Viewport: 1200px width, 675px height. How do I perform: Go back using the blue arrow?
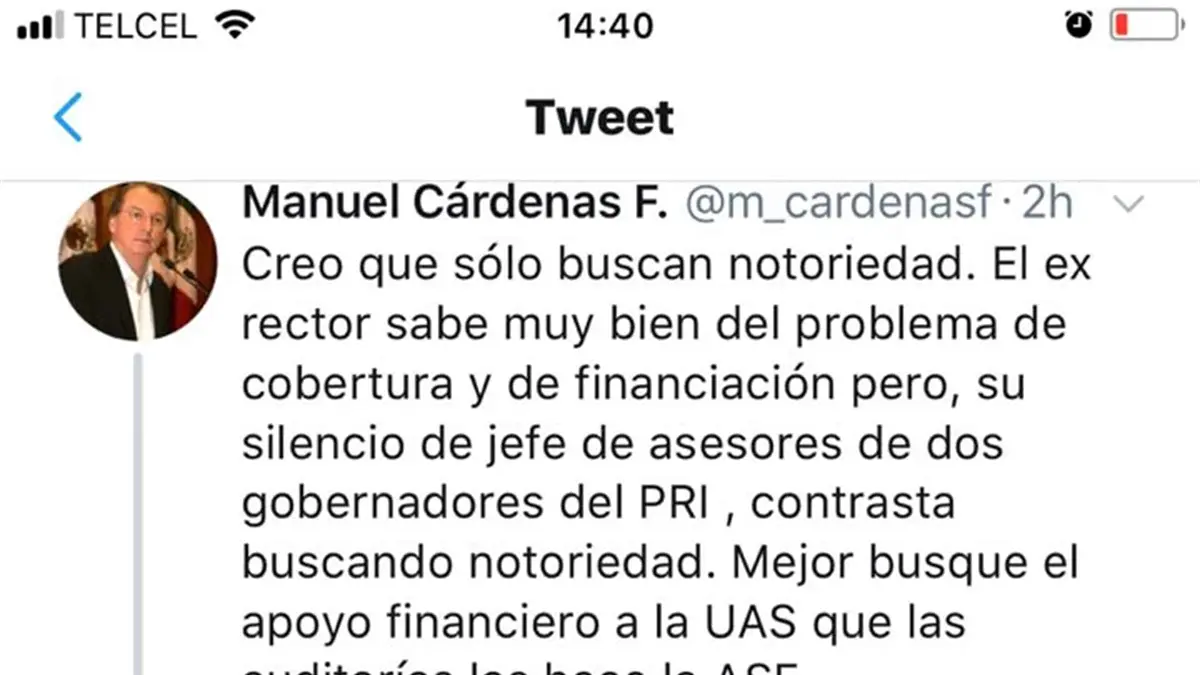68,117
